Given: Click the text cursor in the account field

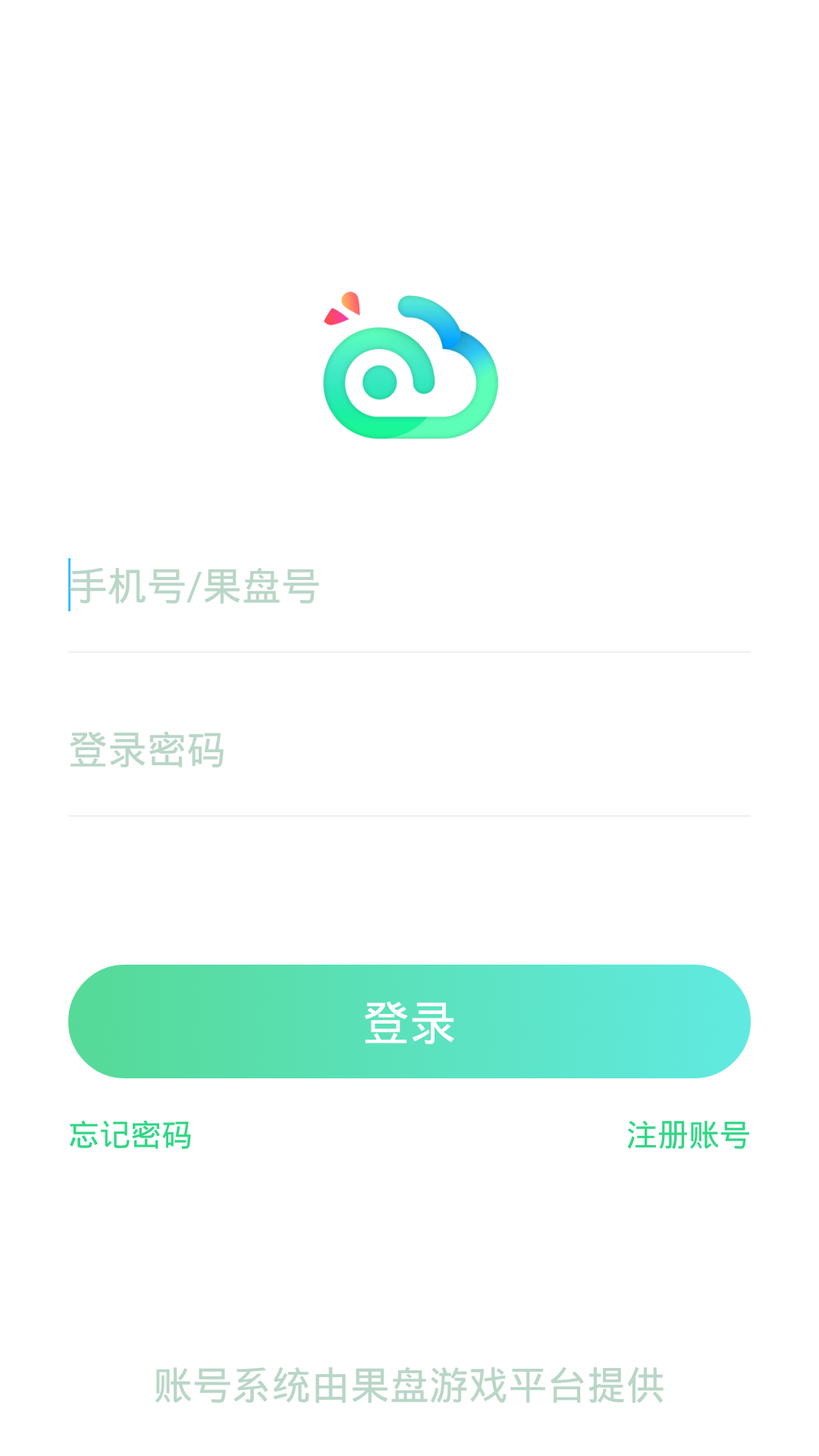Looking at the screenshot, I should click(70, 584).
